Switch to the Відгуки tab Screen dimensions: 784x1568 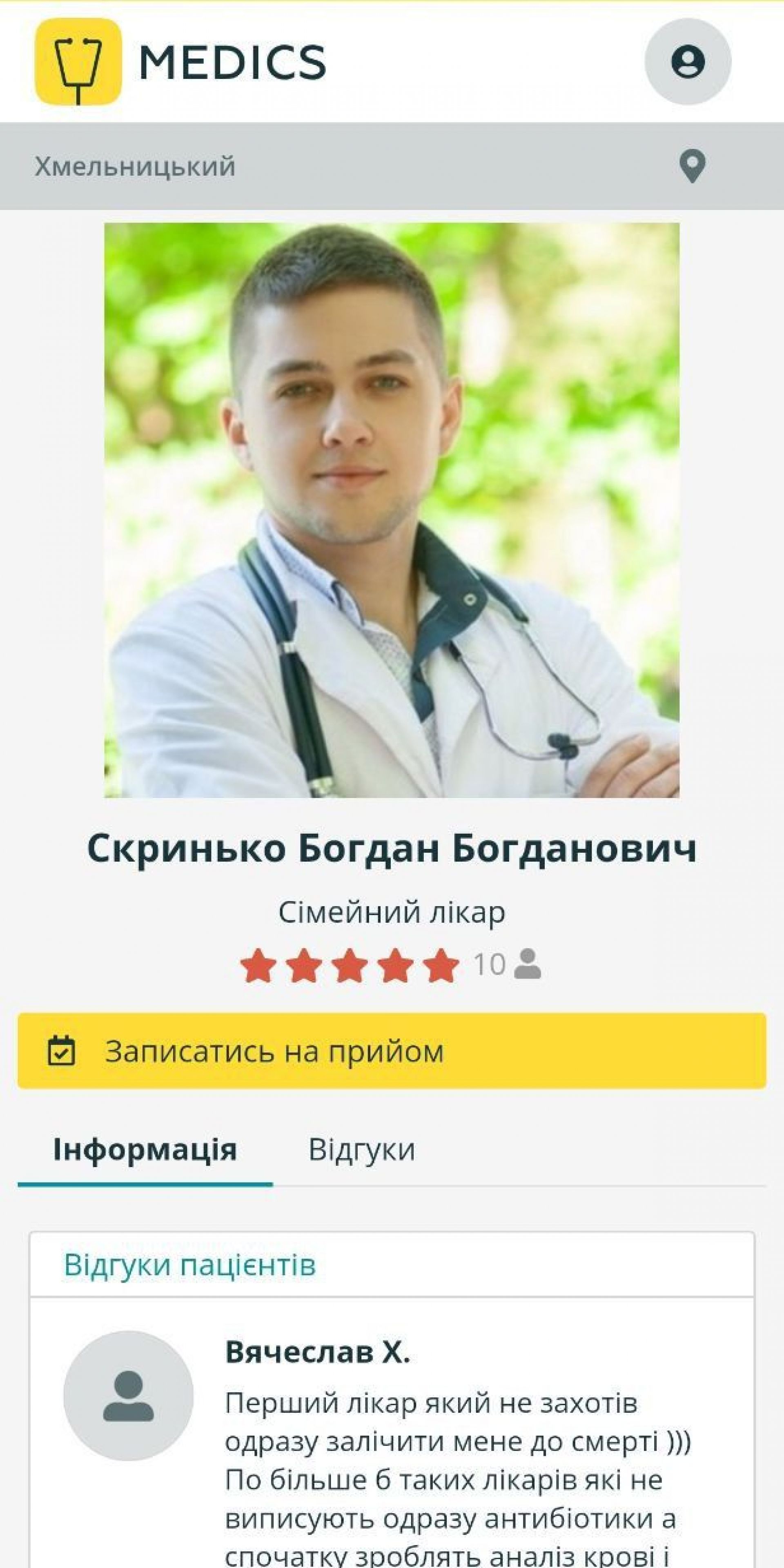tap(361, 1150)
